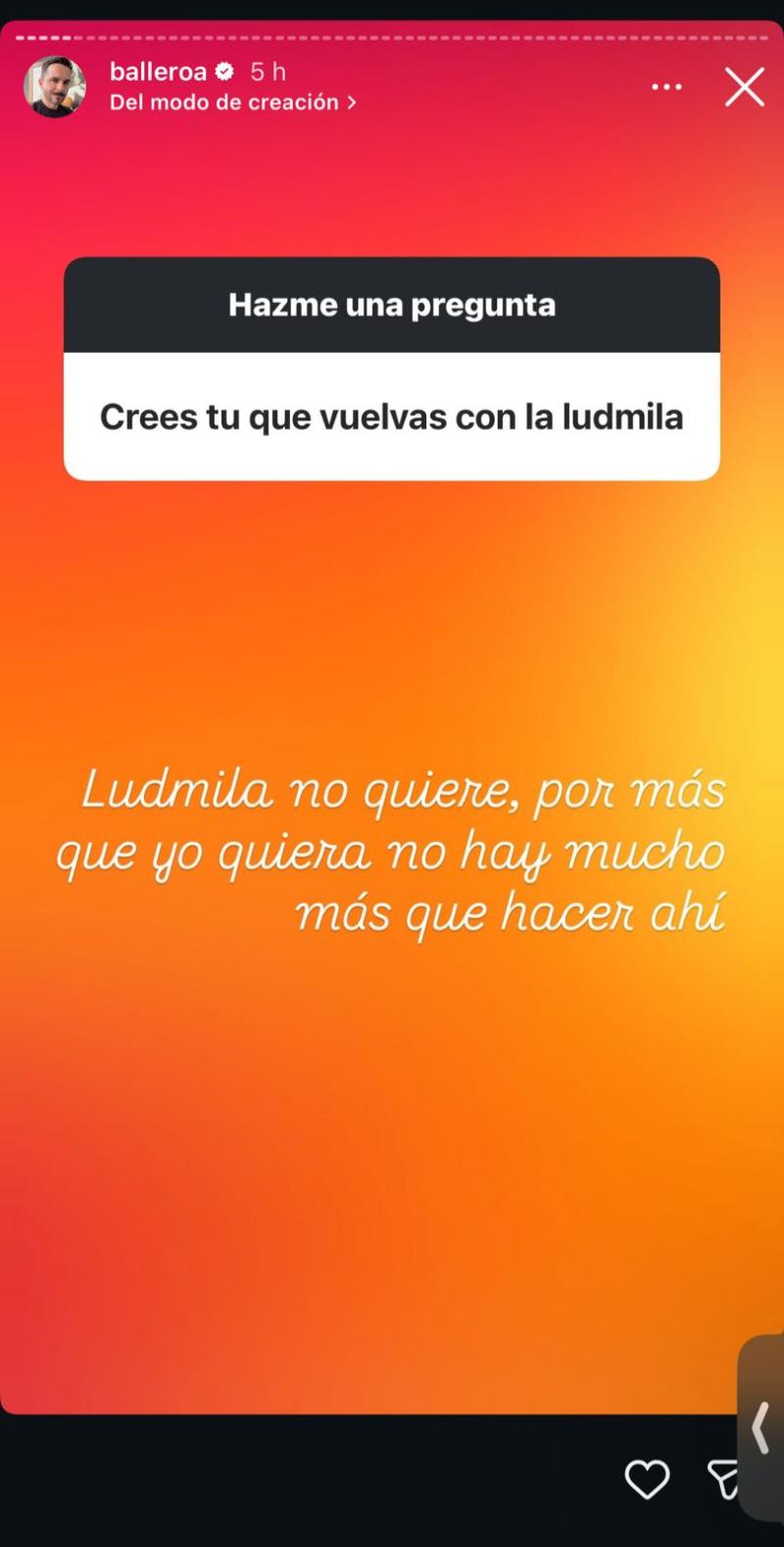Click the ellipsis icon in the story header
Screen dimensions: 784x1547
[x=666, y=86]
